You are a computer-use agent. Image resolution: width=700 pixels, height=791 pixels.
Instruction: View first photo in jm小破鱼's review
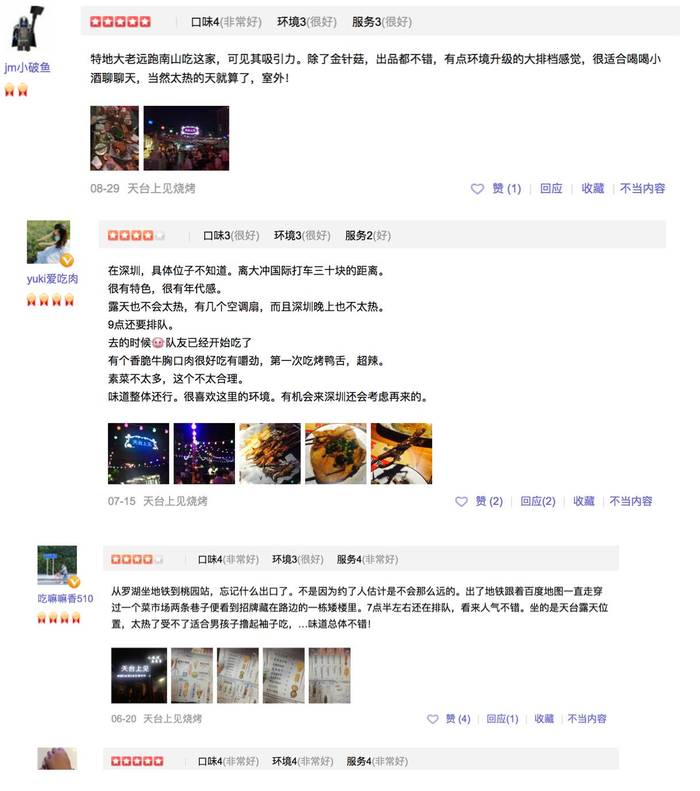click(114, 138)
